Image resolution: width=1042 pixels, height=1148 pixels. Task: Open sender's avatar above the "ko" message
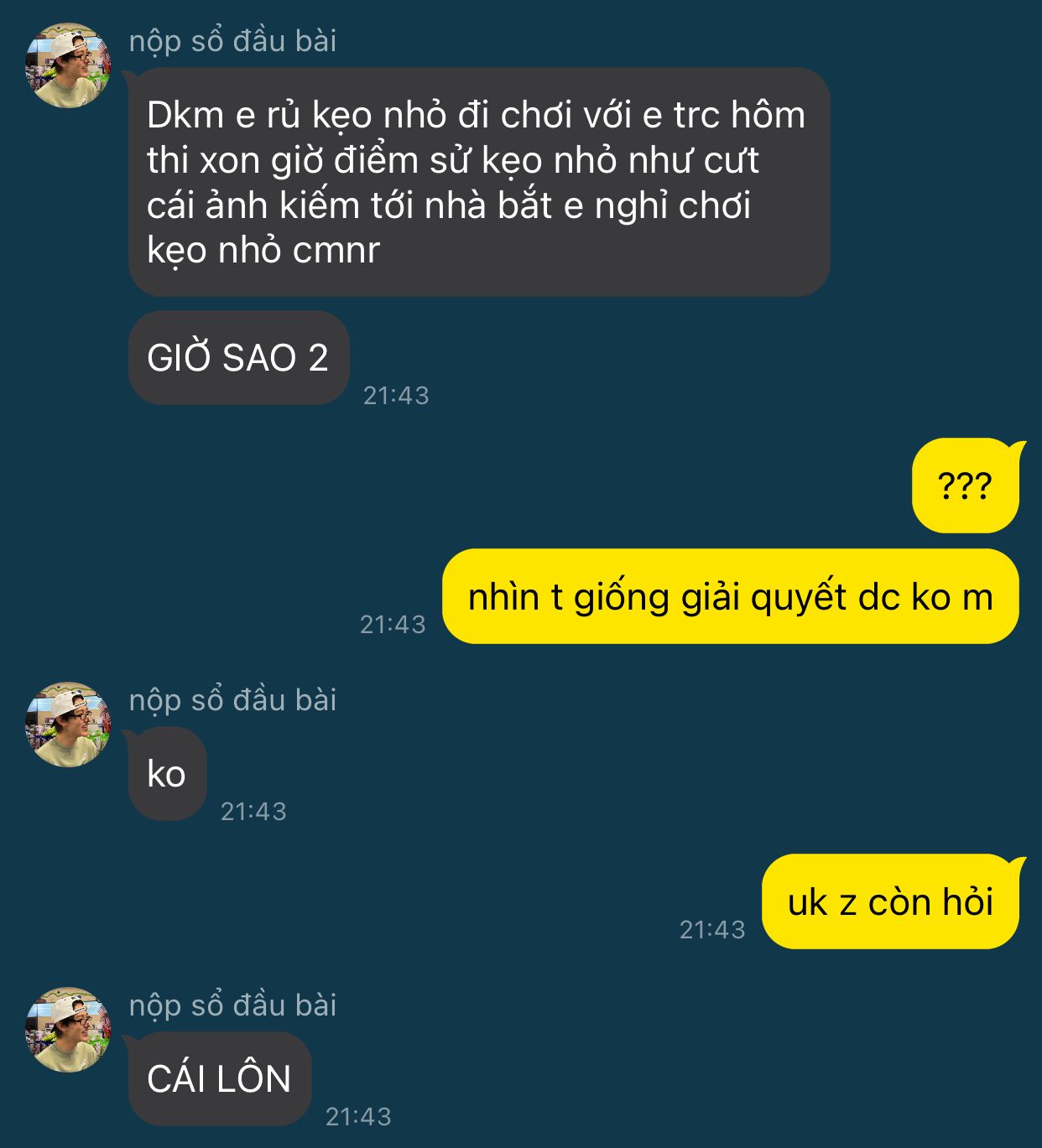pos(68,725)
